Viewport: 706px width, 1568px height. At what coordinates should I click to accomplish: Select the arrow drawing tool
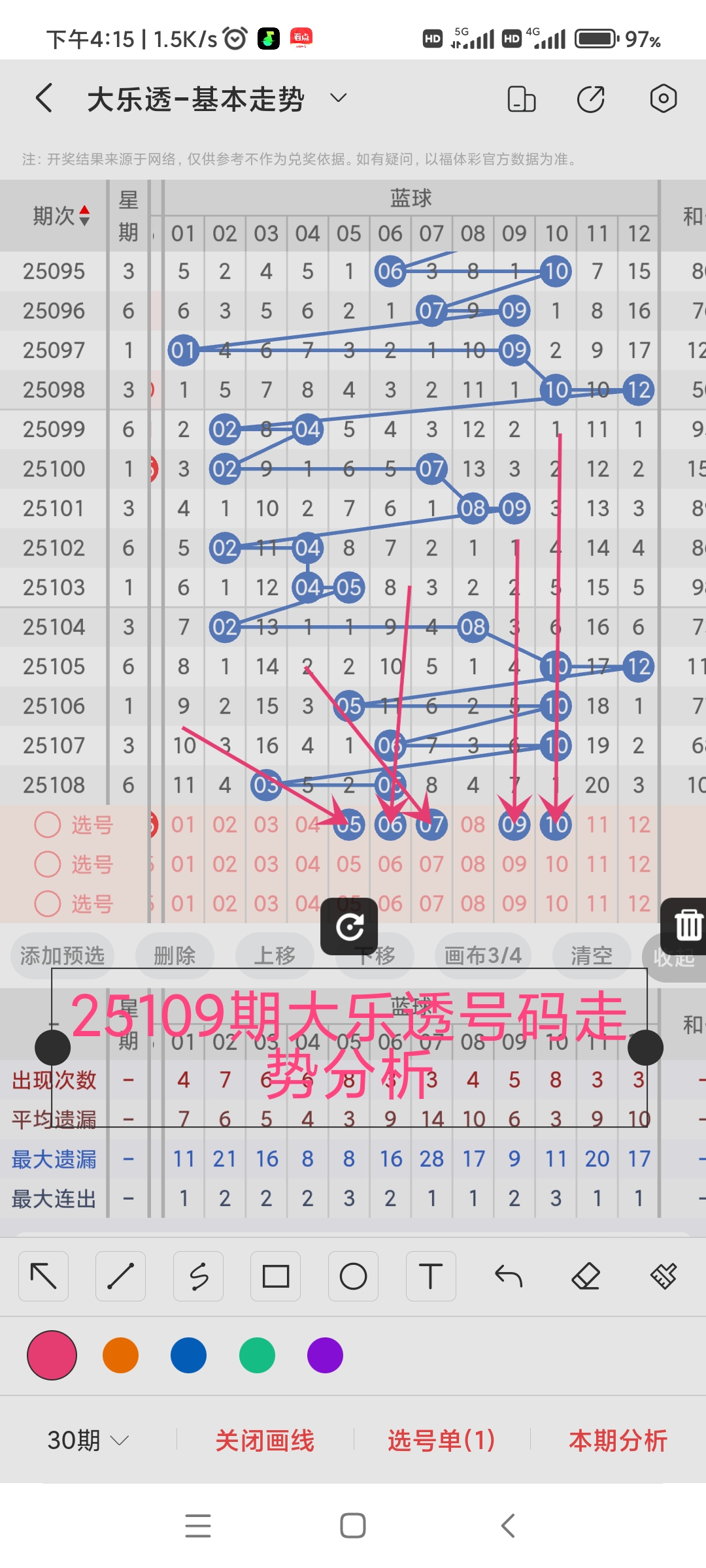click(44, 1276)
